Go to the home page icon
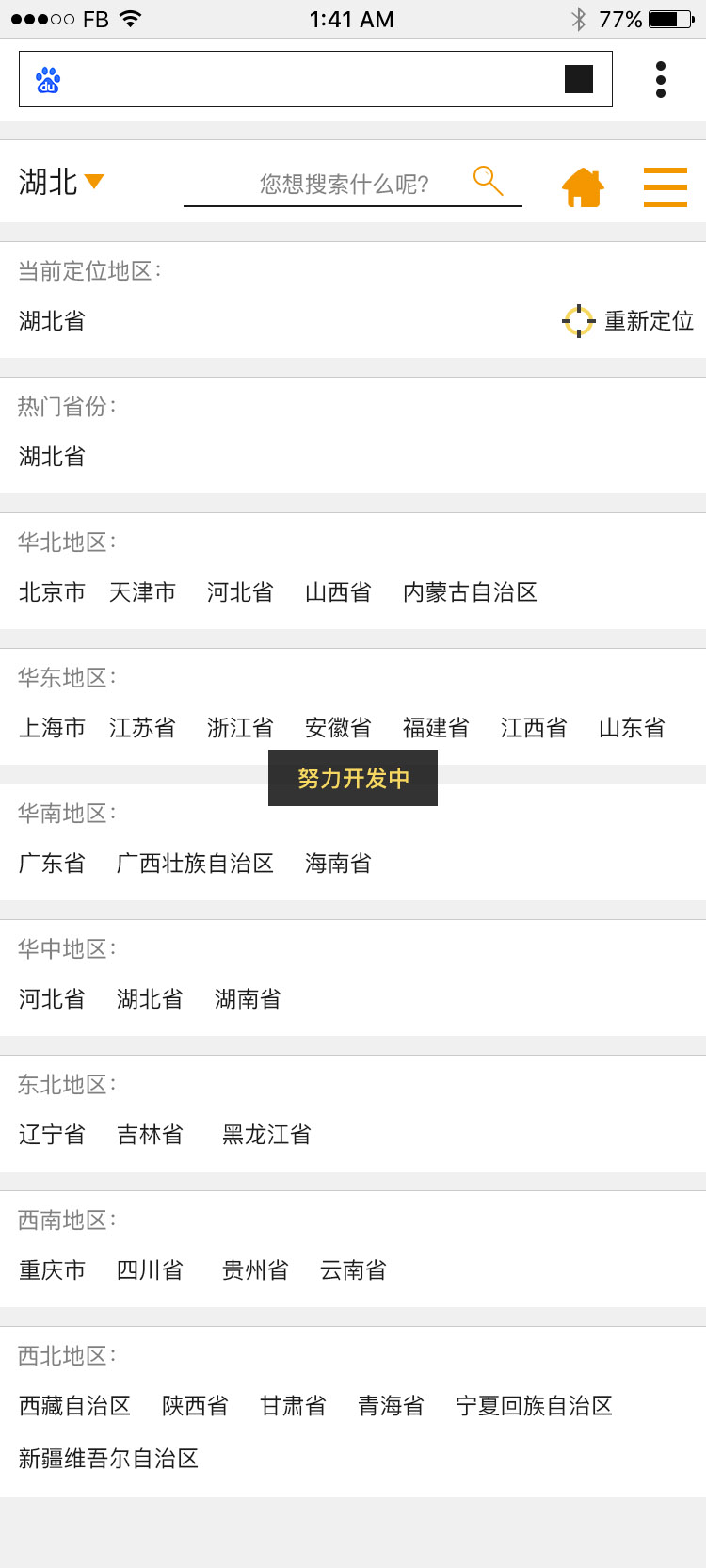The image size is (706, 1568). (x=583, y=186)
